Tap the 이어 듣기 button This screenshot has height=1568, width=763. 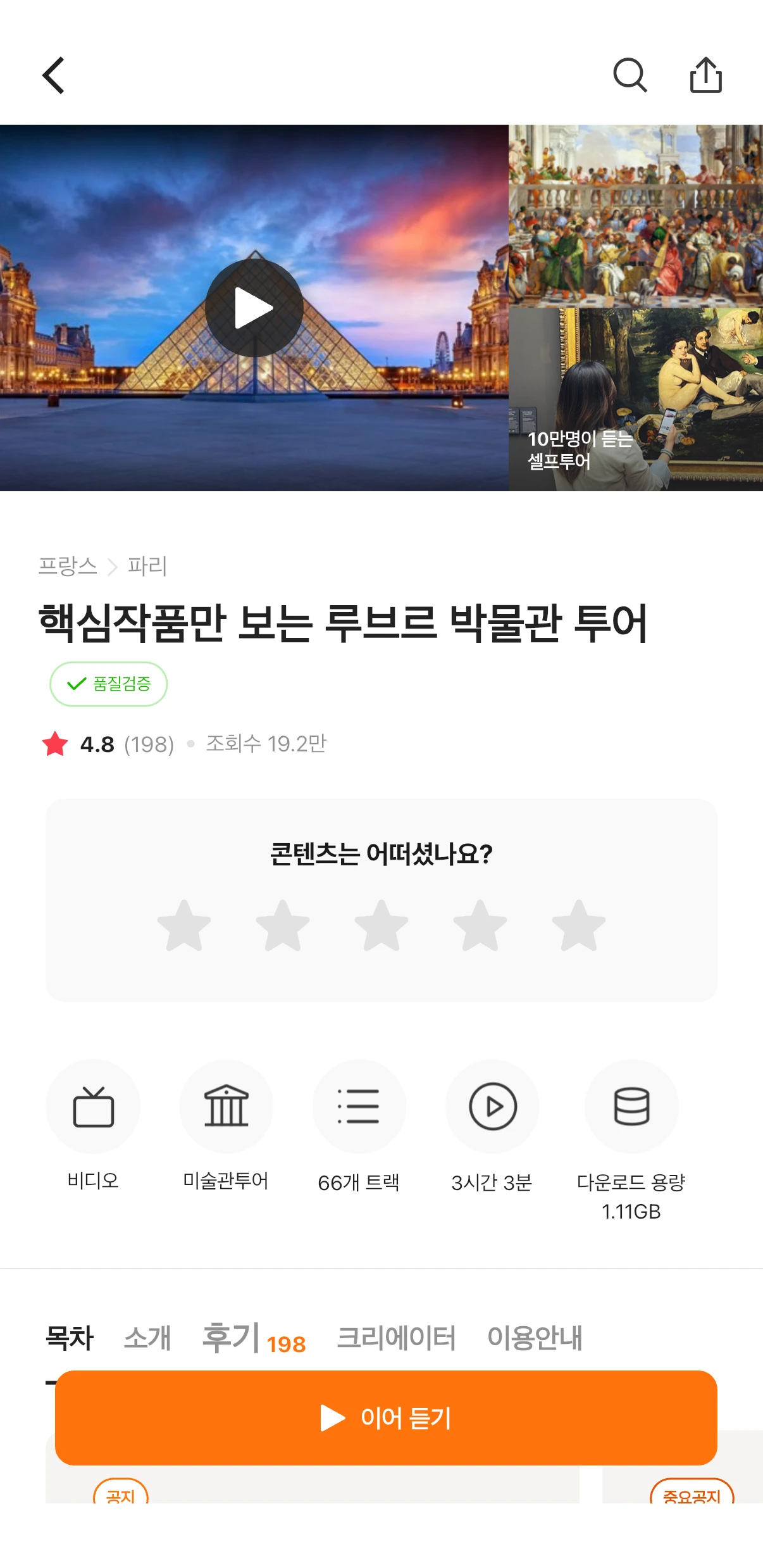tap(386, 1417)
